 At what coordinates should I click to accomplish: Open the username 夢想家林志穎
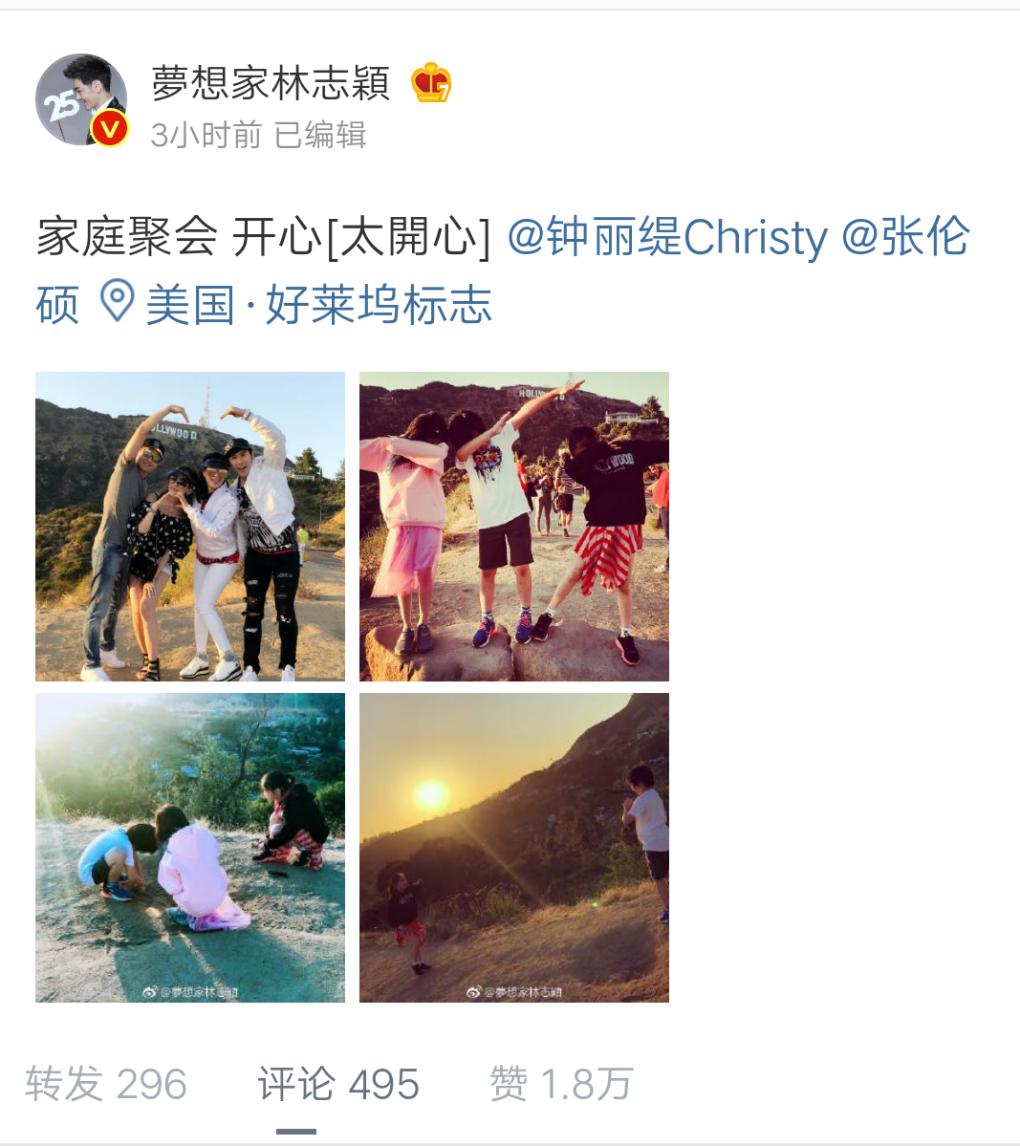pyautogui.click(x=270, y=83)
